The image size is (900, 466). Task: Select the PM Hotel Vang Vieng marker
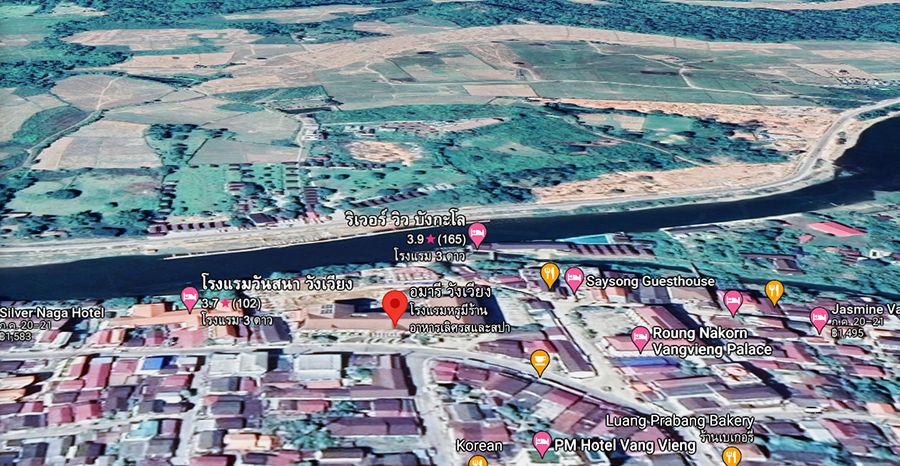(x=541, y=442)
